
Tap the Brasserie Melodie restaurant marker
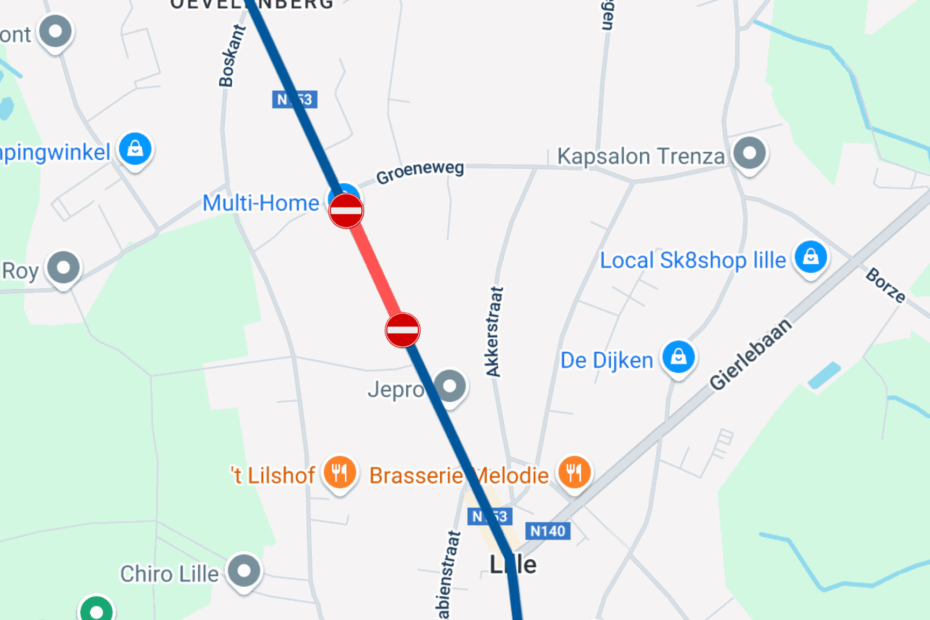point(573,474)
